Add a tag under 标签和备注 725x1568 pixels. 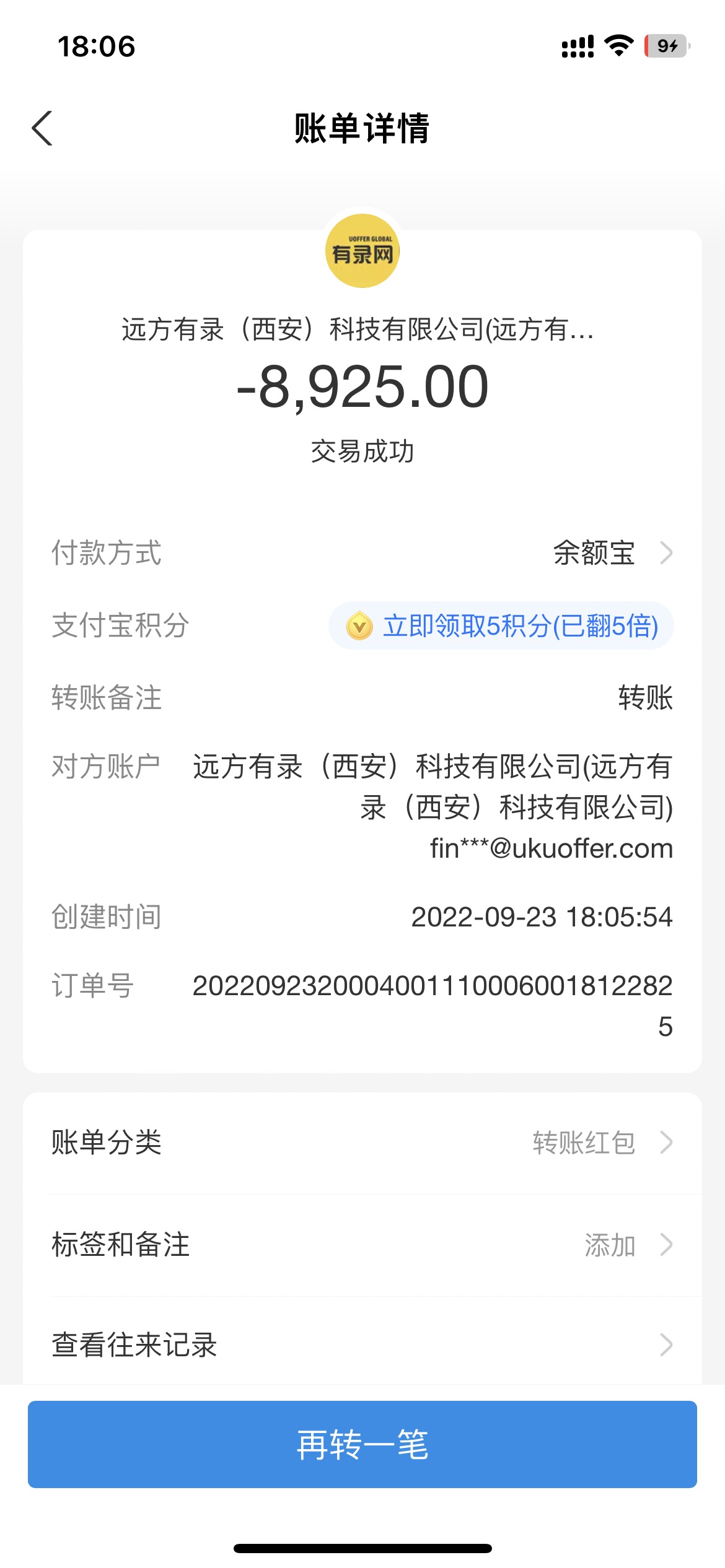point(362,1245)
